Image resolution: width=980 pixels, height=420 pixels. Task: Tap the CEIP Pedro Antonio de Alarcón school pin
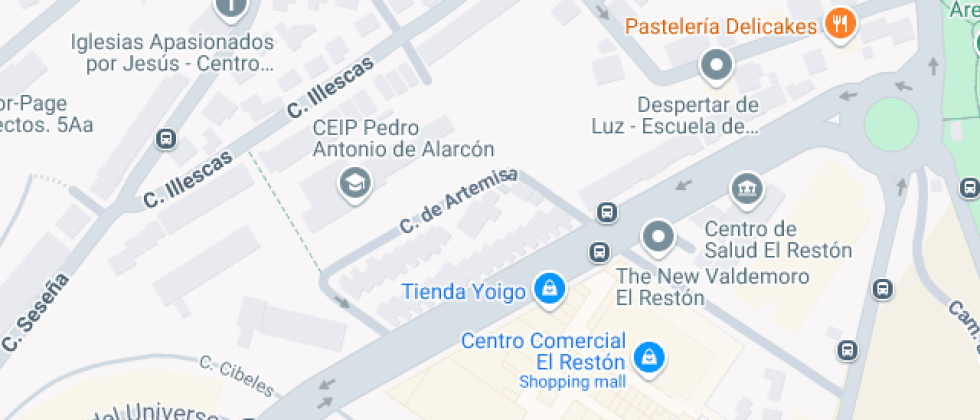354,182
